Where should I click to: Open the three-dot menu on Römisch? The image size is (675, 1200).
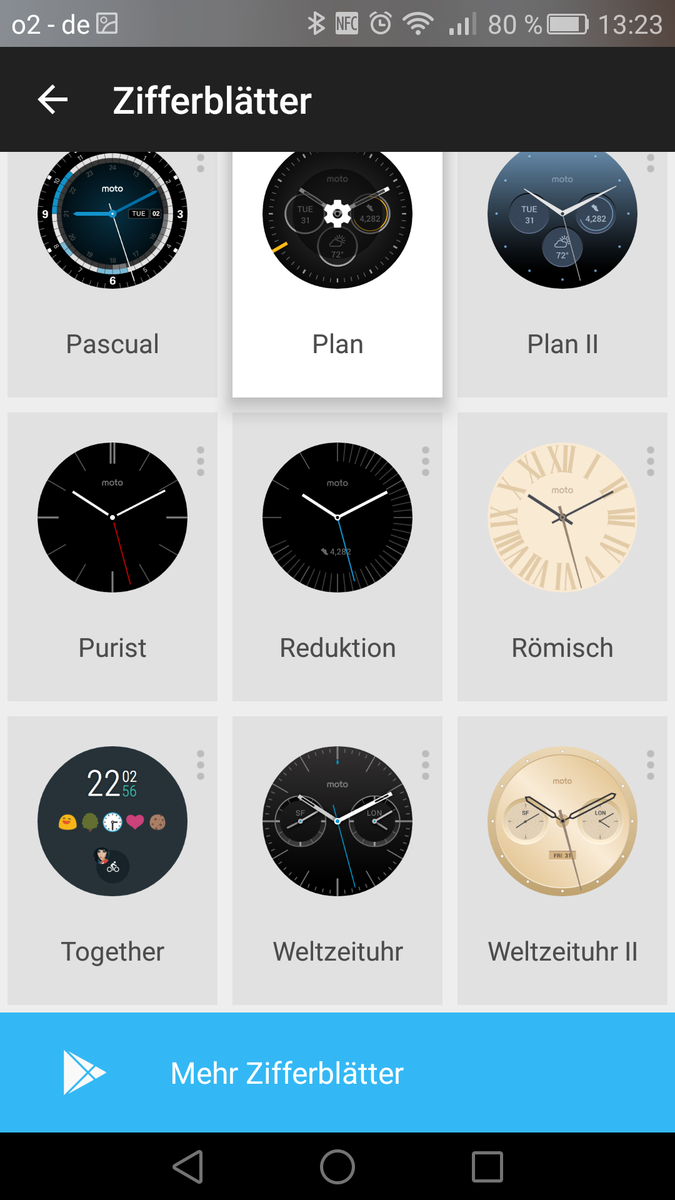[x=651, y=461]
